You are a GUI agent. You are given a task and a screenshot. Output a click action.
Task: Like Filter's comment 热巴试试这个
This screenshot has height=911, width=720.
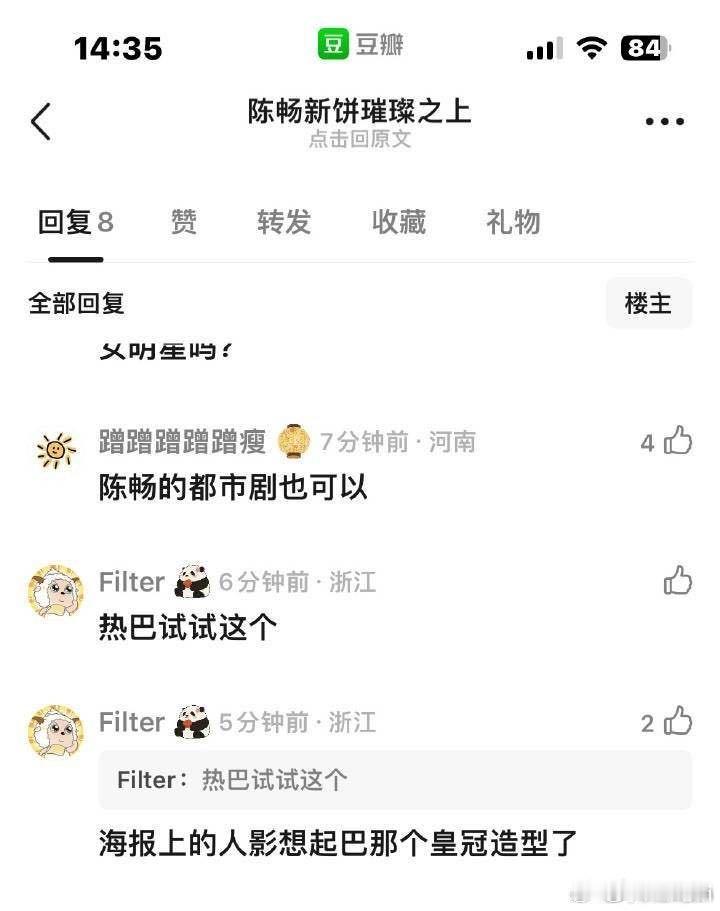[x=678, y=581]
